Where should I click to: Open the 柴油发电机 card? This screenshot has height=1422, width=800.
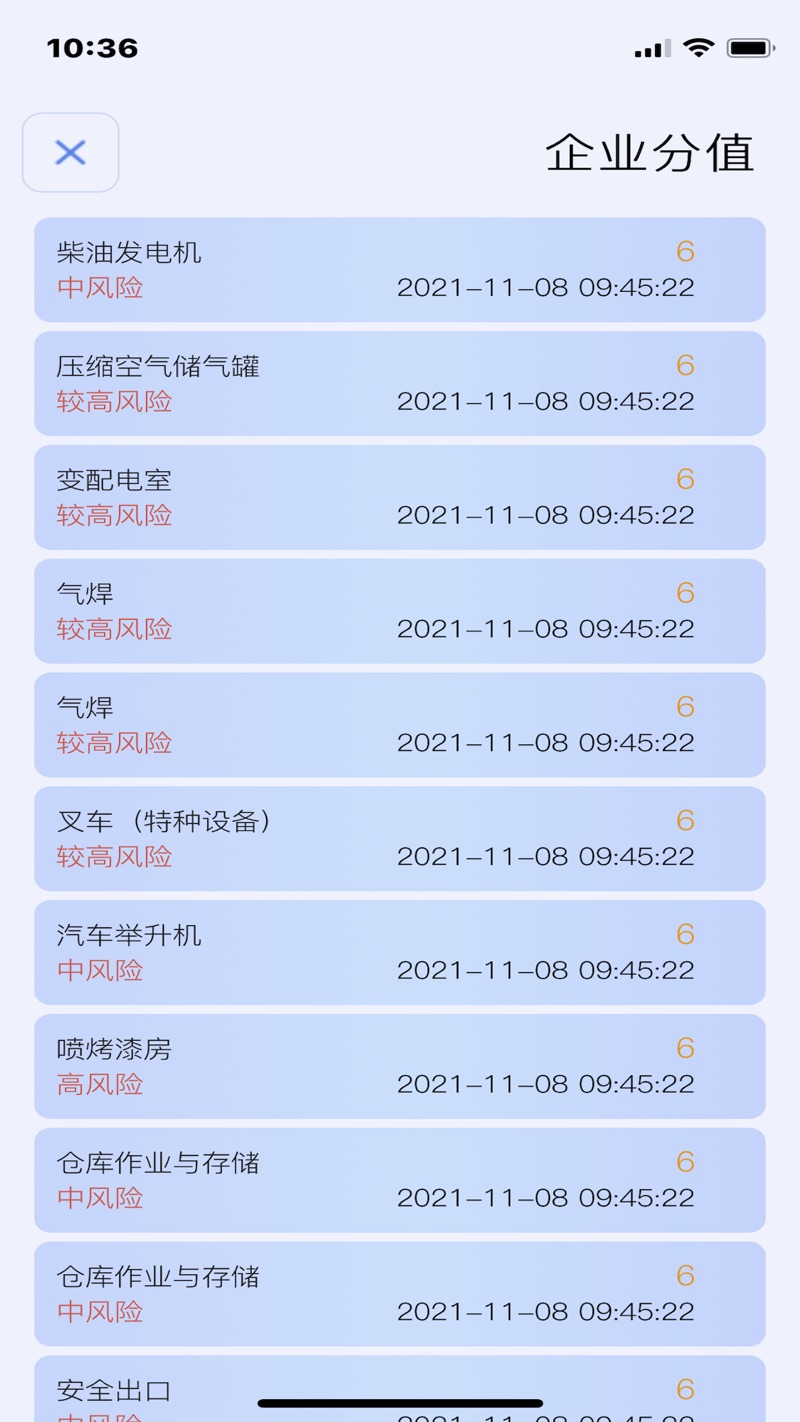click(x=400, y=270)
